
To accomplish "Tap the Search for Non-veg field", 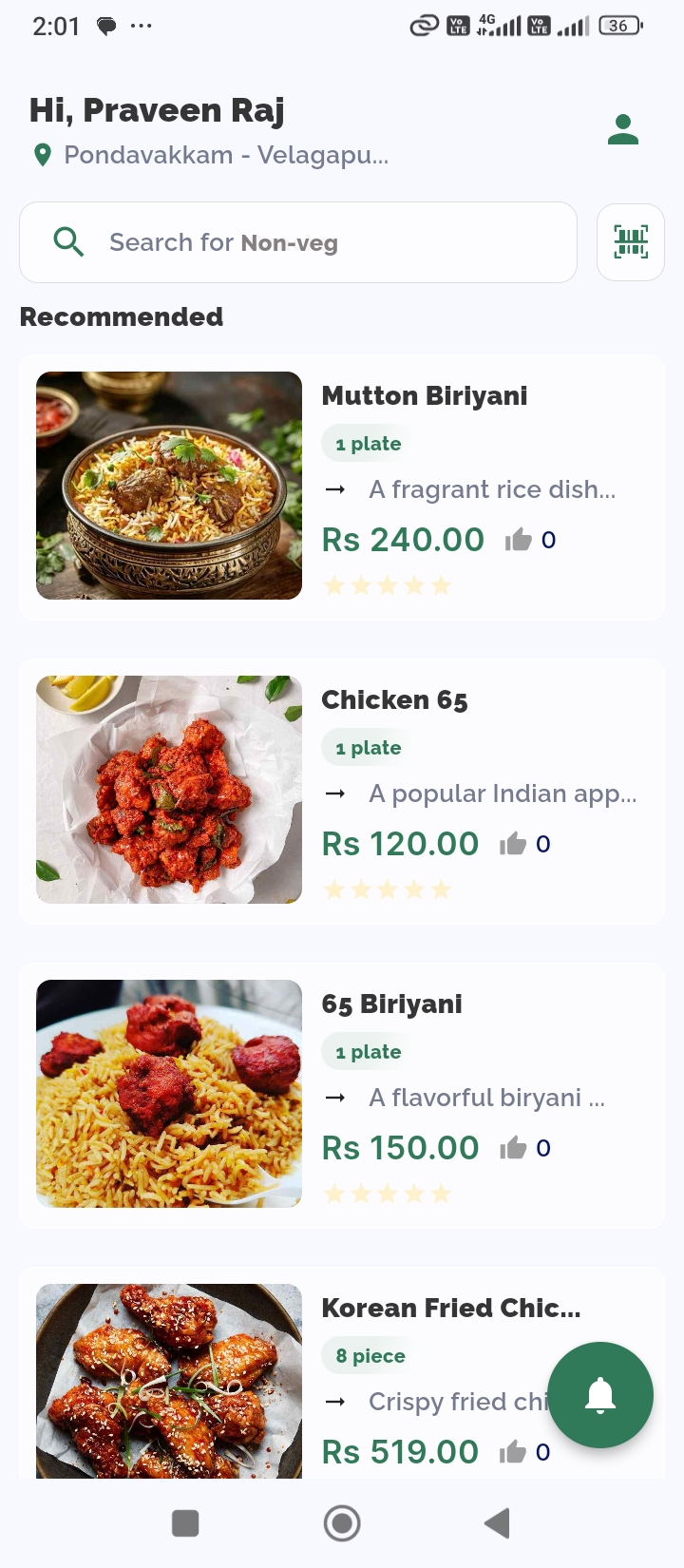I will [x=298, y=242].
